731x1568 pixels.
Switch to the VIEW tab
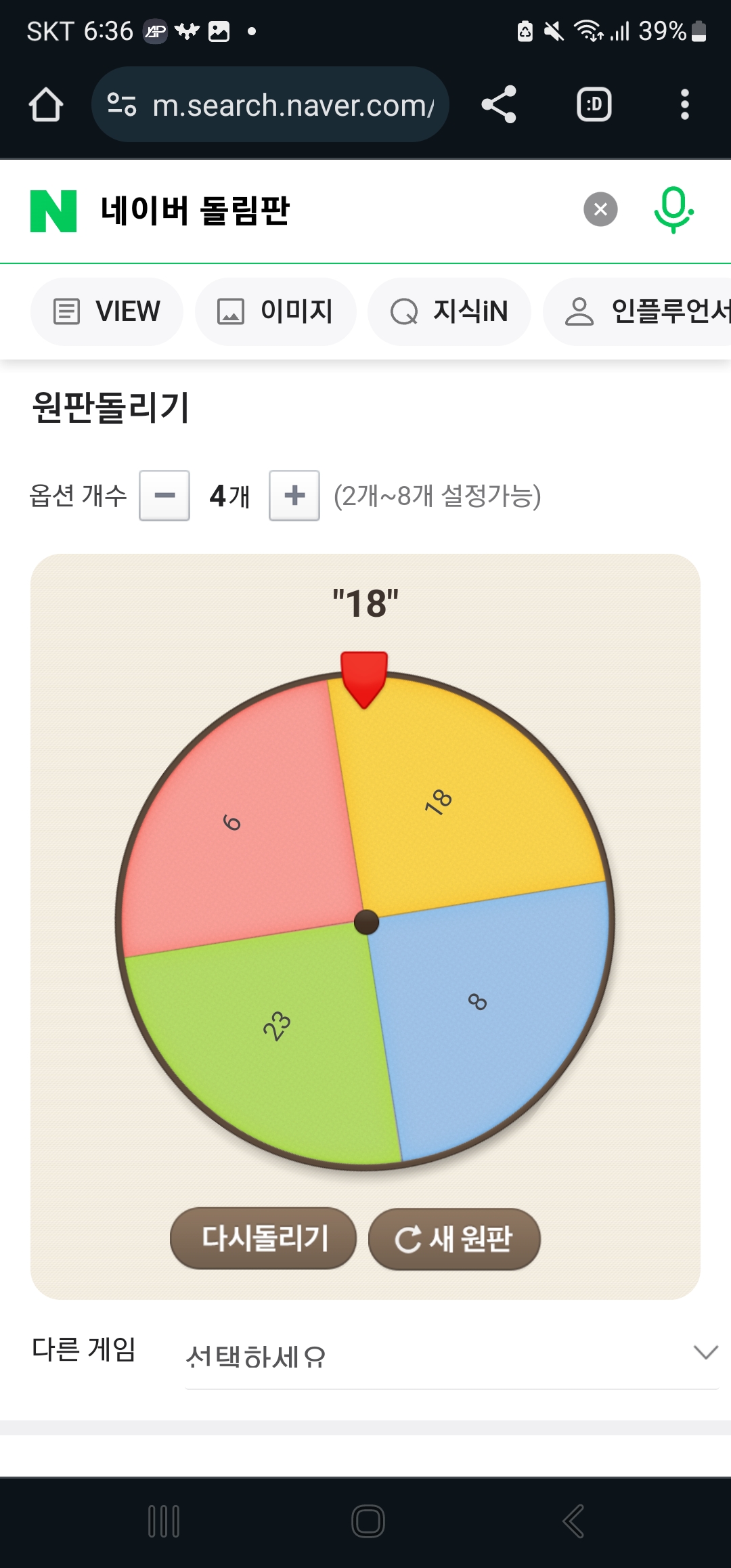click(107, 311)
